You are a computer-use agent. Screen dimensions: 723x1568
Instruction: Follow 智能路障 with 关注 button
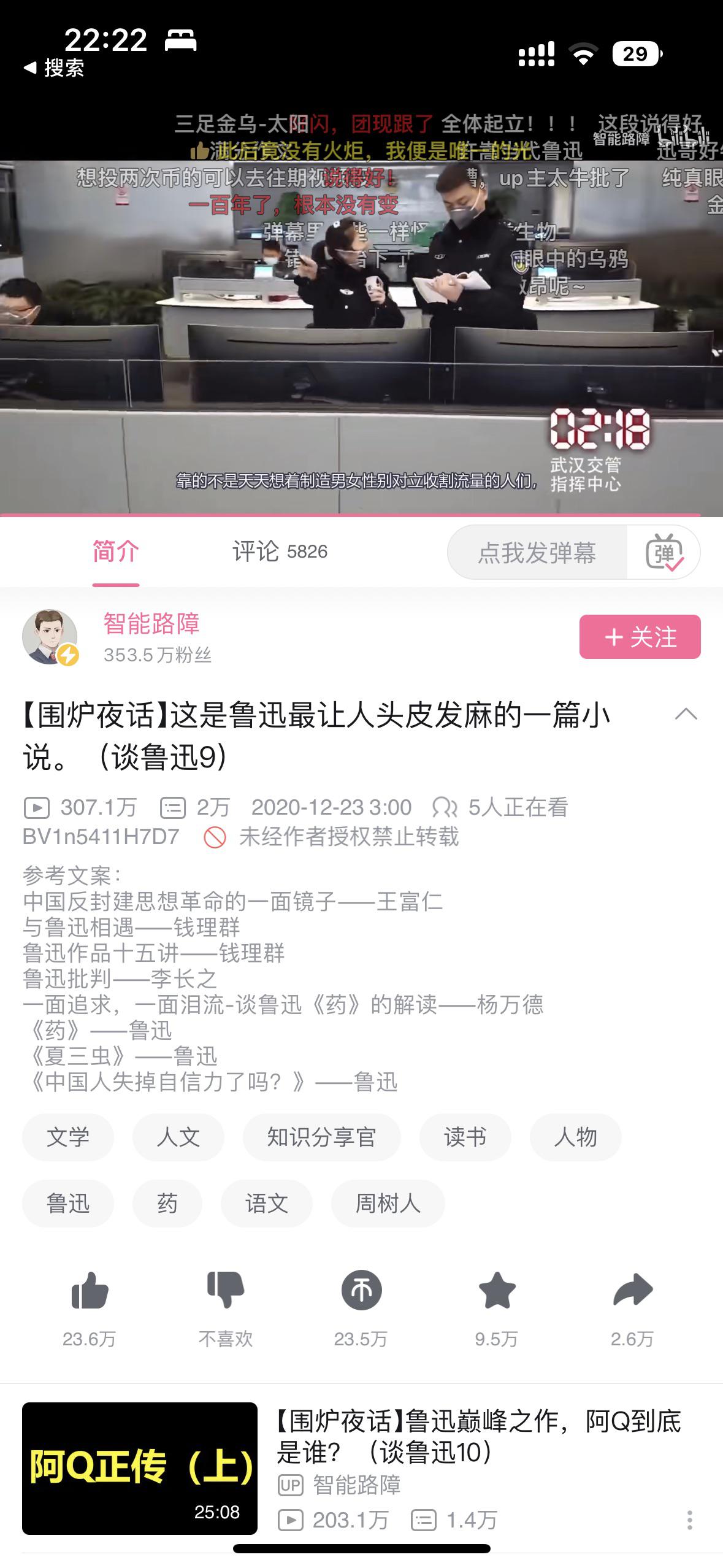coord(640,637)
